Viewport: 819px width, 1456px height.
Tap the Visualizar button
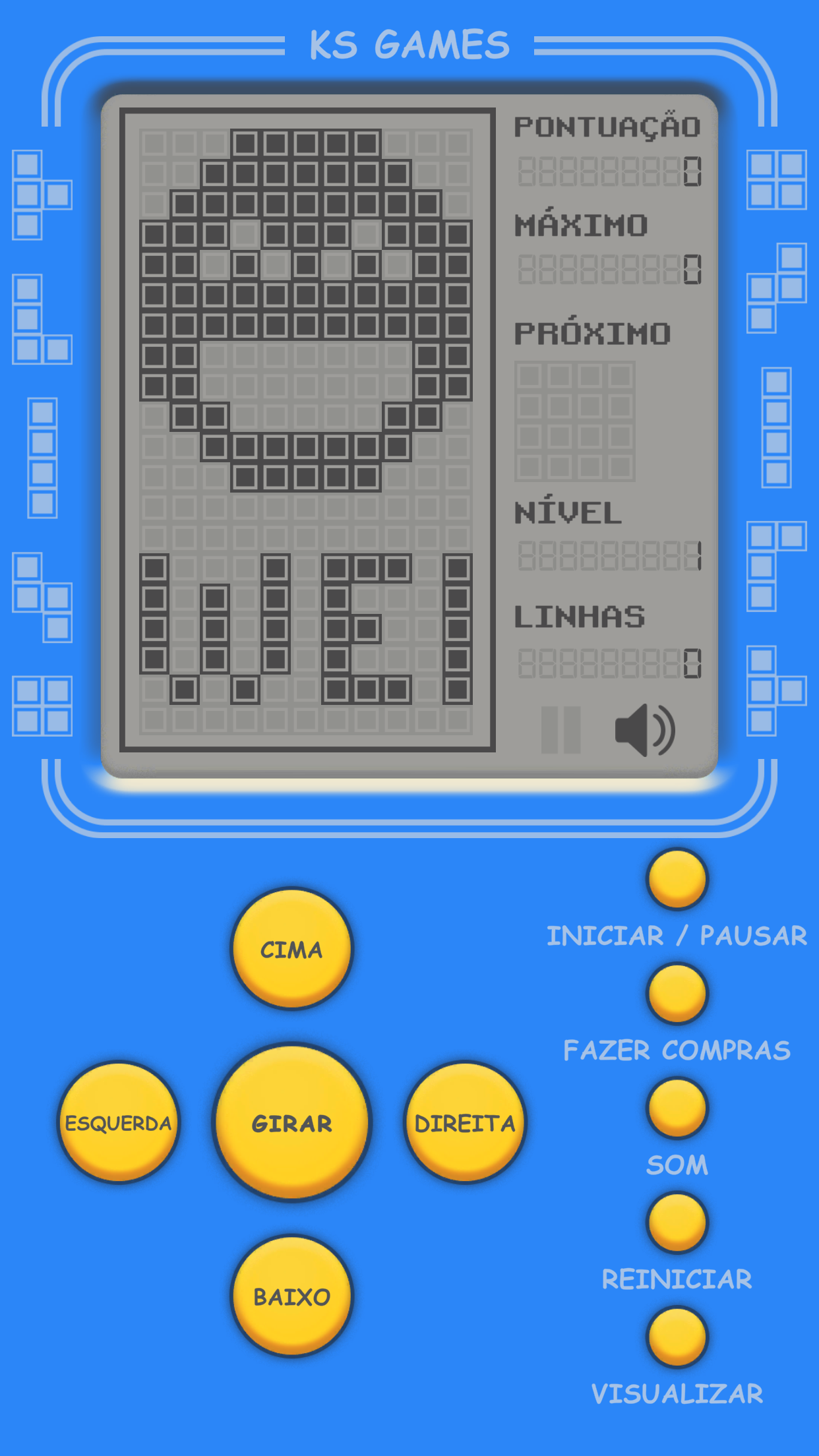677,1337
